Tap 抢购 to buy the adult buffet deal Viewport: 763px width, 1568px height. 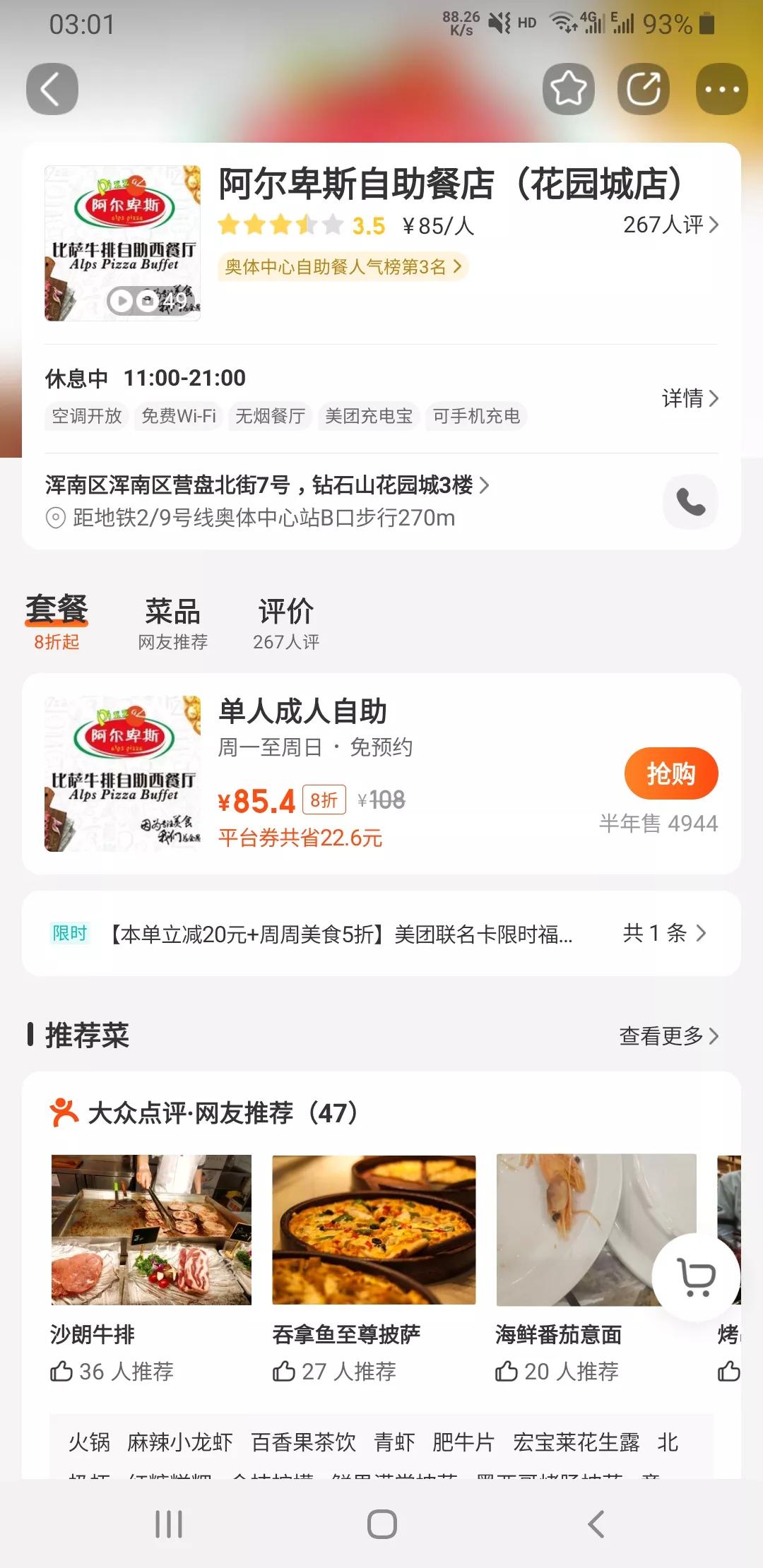click(x=671, y=773)
